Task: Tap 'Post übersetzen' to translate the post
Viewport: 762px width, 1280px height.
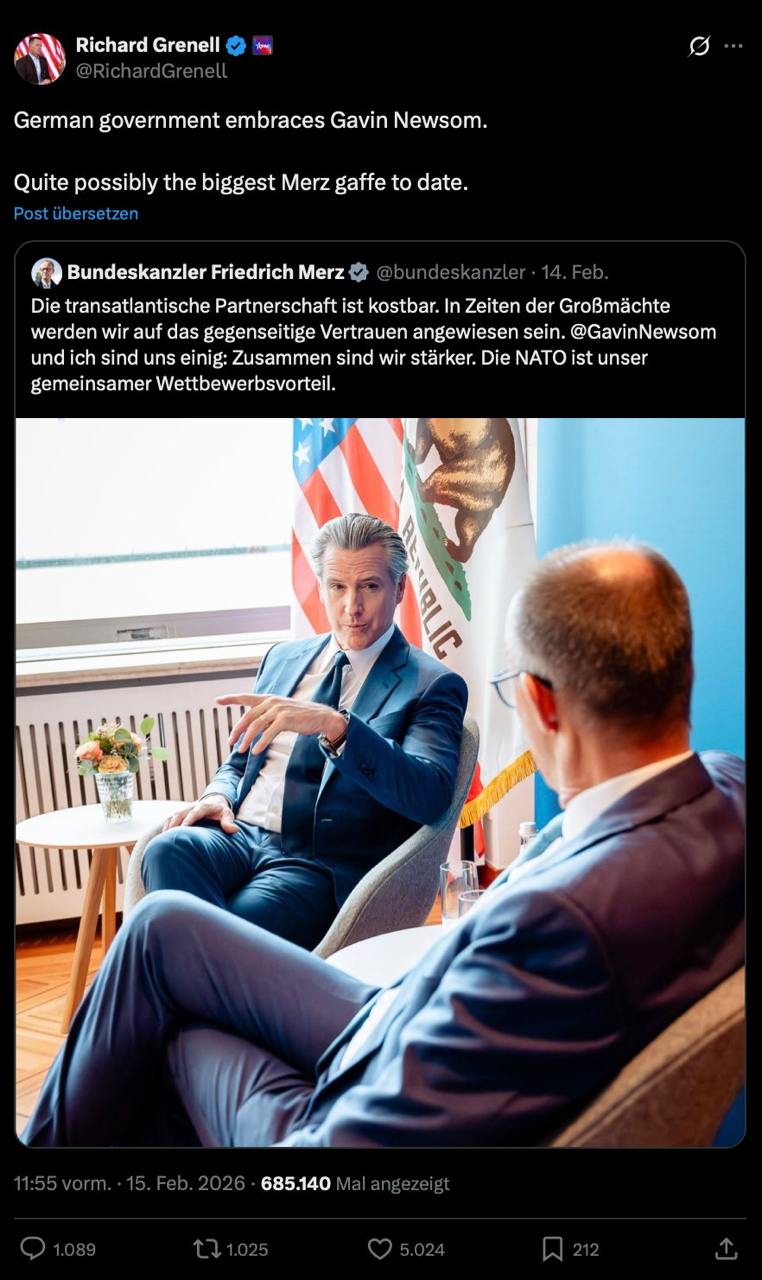Action: coord(76,213)
